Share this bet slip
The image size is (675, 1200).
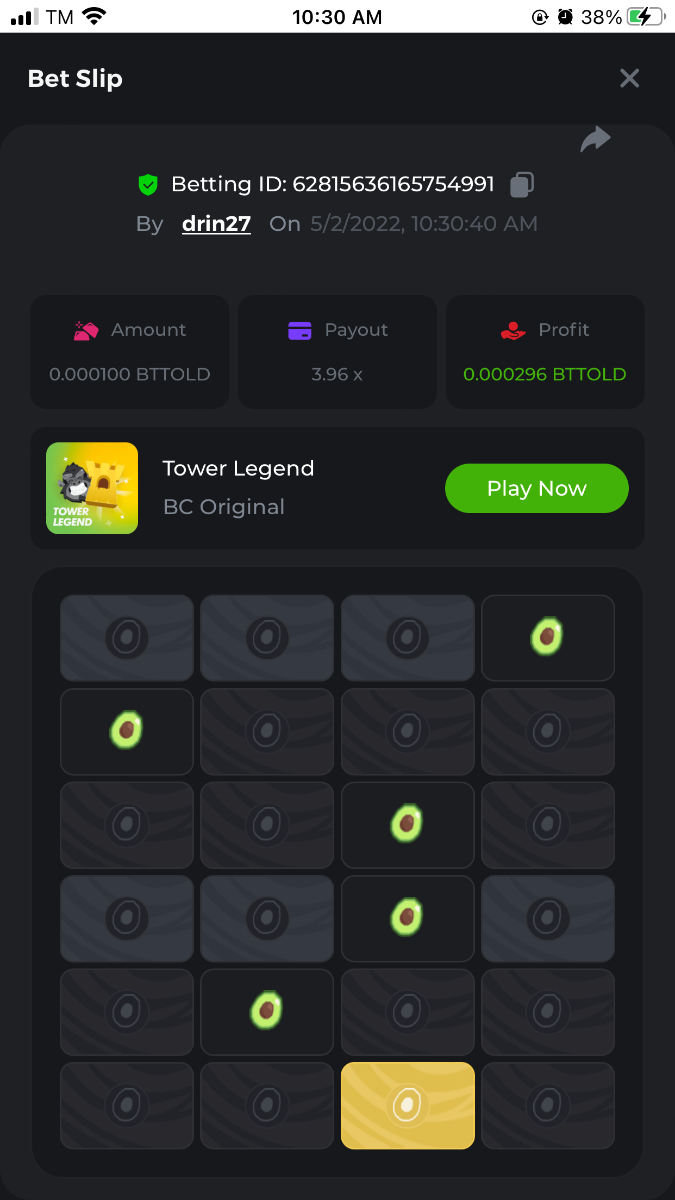(x=595, y=139)
